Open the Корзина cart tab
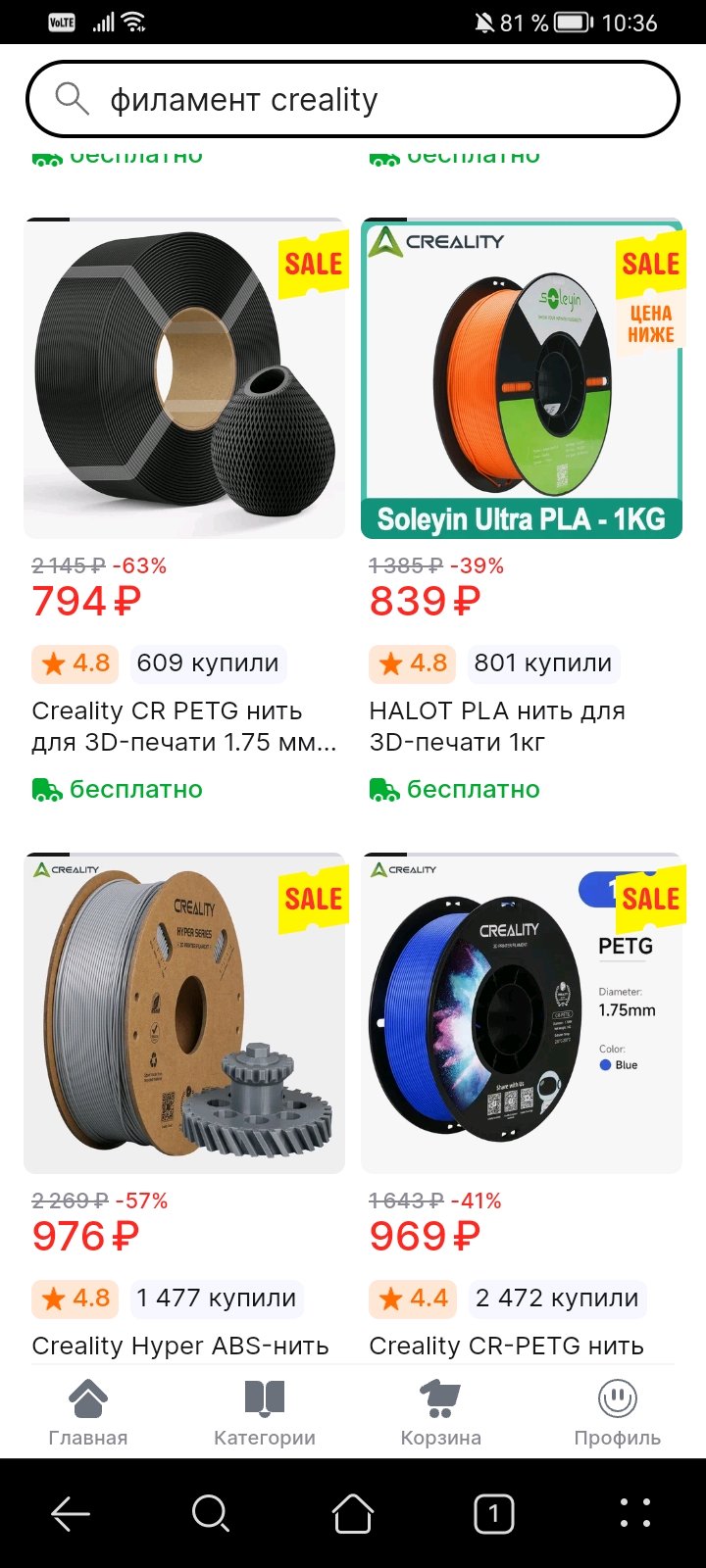 point(440,1412)
